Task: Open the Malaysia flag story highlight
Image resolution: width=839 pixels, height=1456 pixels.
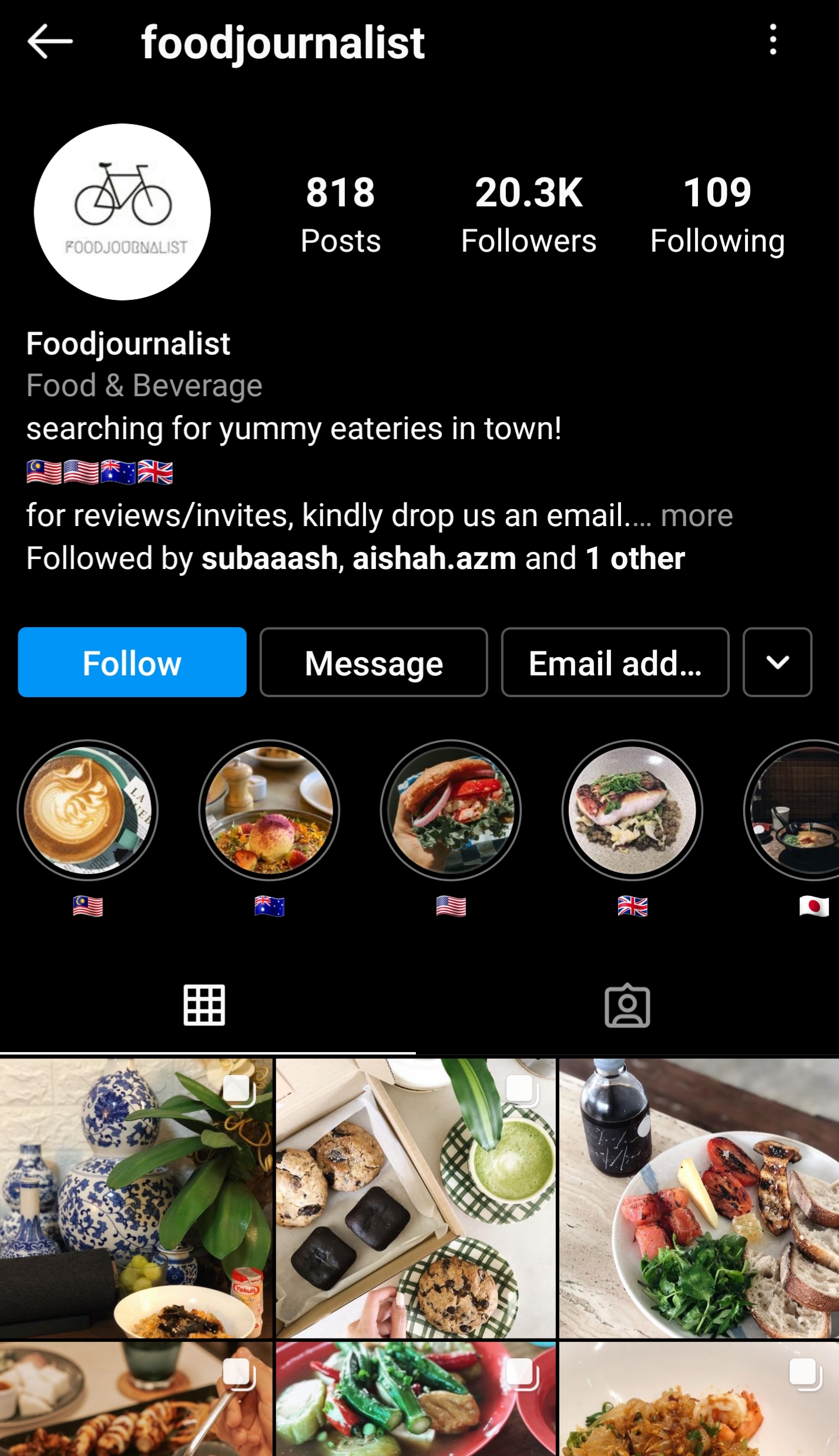Action: (88, 811)
